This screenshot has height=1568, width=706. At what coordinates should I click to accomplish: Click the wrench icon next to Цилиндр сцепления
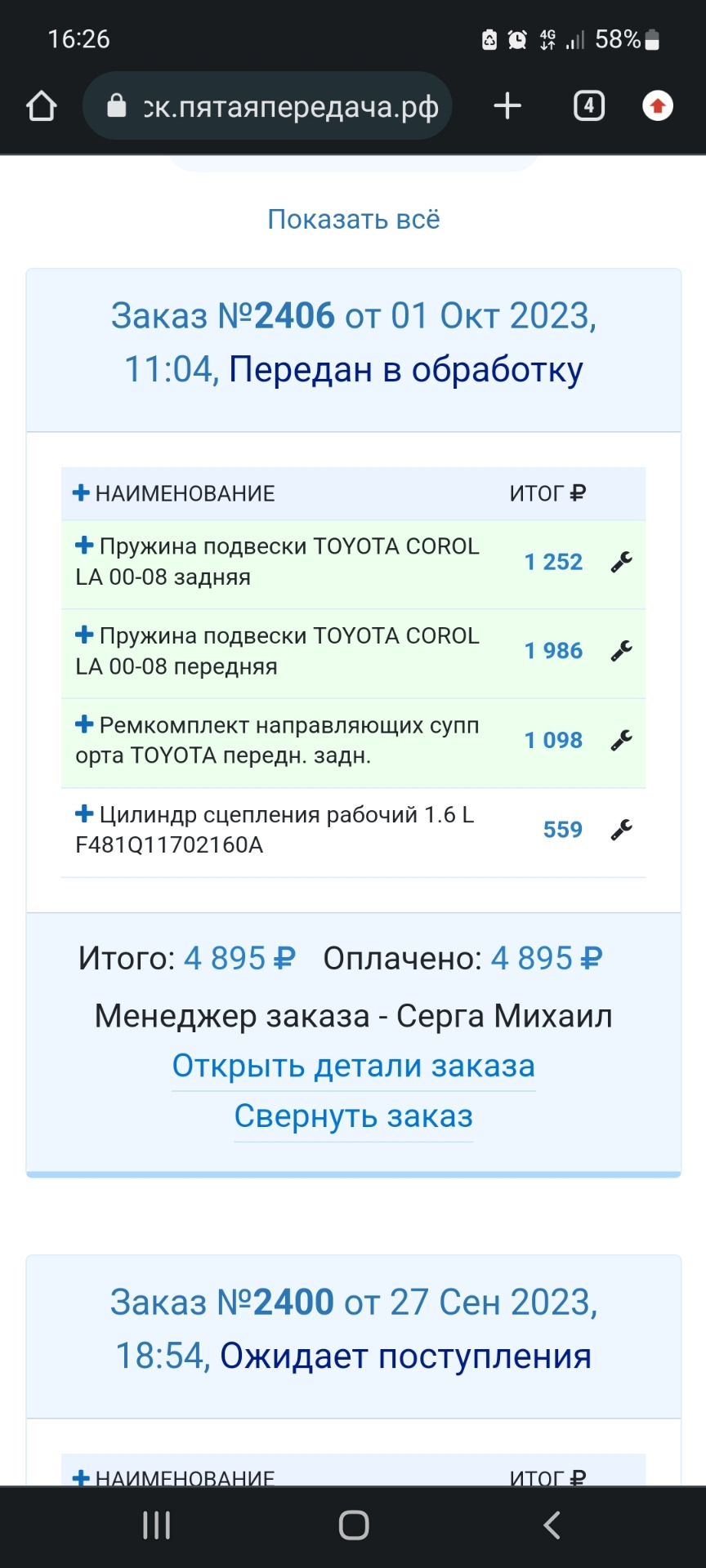click(623, 829)
